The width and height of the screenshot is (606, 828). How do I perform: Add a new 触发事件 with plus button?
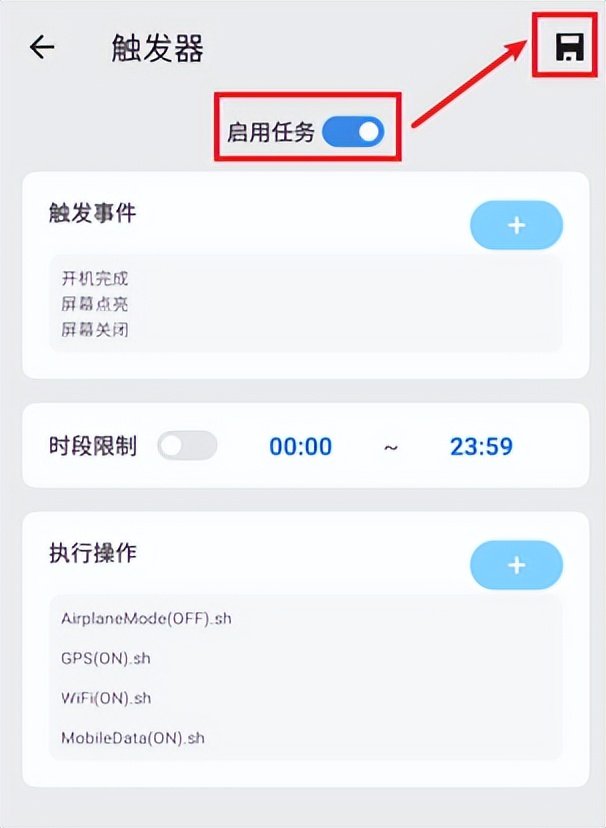coord(516,226)
